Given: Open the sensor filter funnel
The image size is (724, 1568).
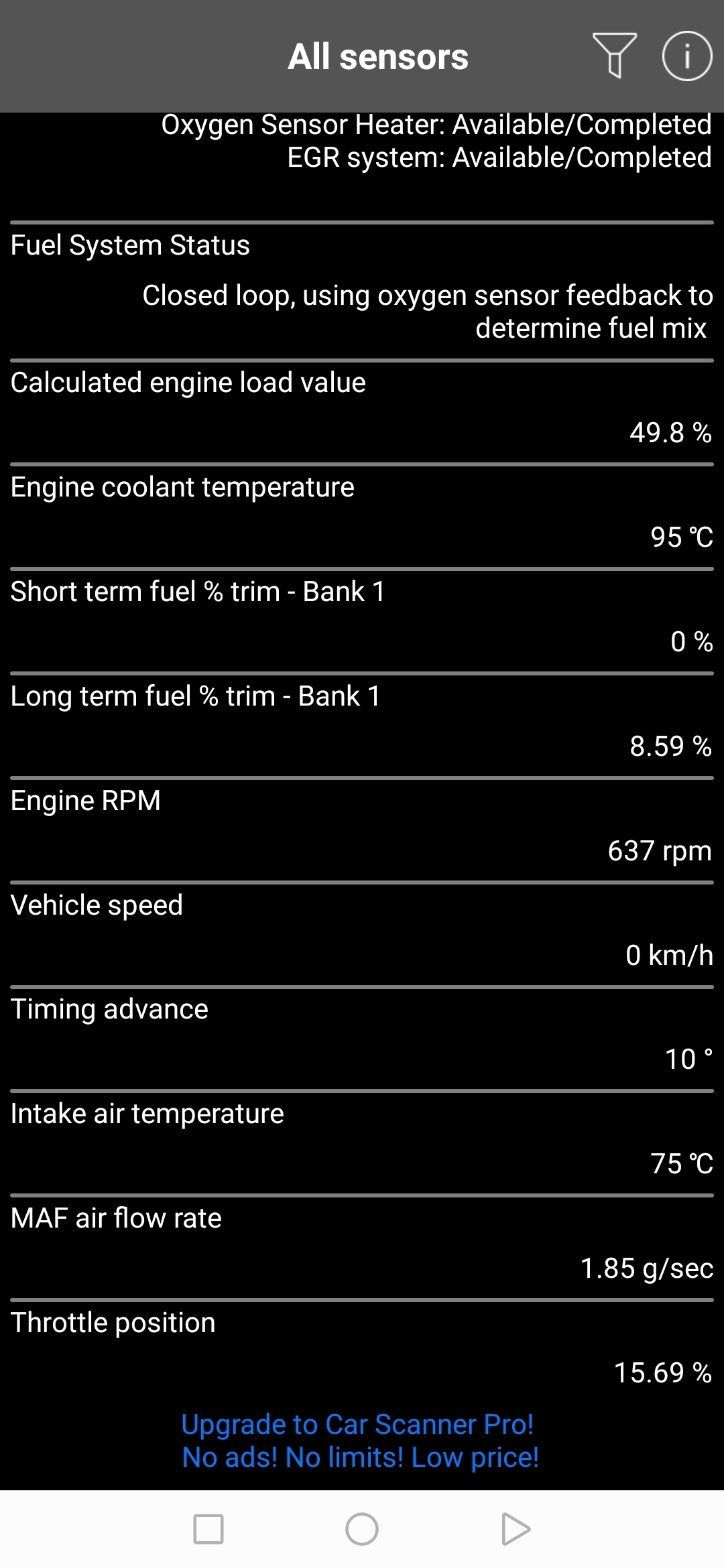Looking at the screenshot, I should pos(614,56).
